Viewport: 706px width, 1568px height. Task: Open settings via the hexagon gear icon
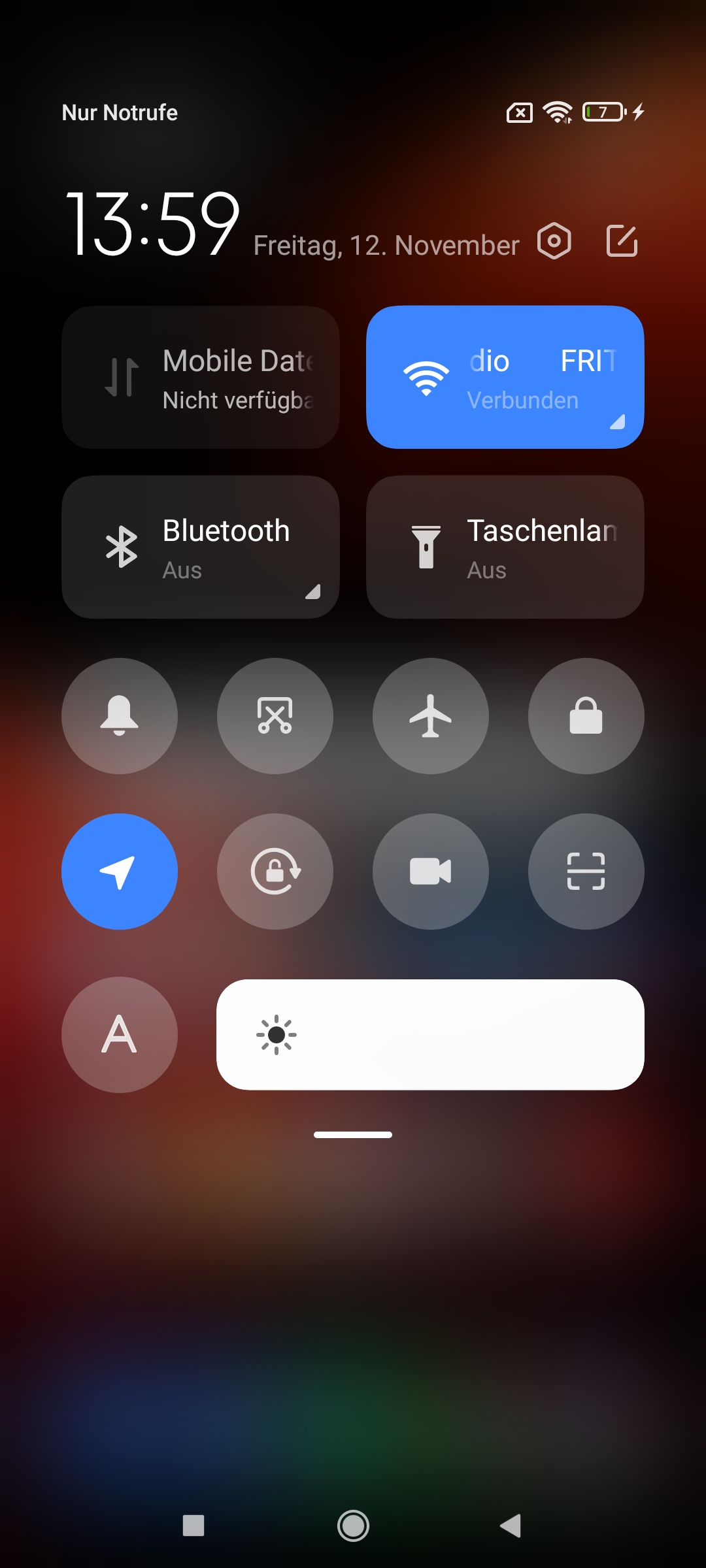tap(554, 241)
